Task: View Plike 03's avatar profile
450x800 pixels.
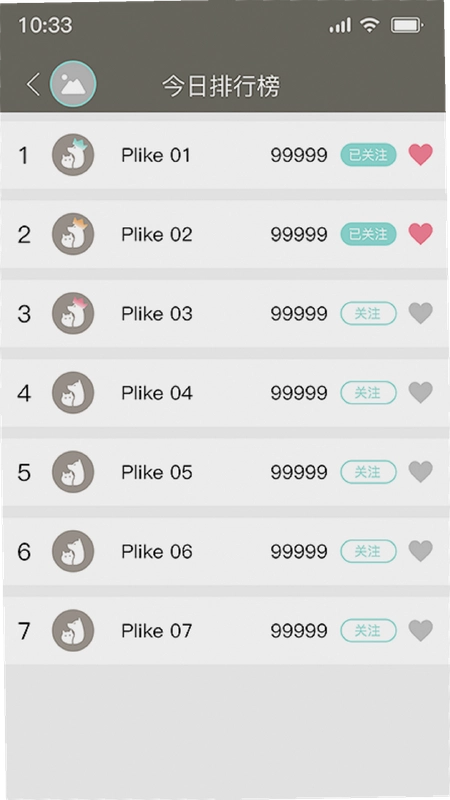Action: pos(73,313)
